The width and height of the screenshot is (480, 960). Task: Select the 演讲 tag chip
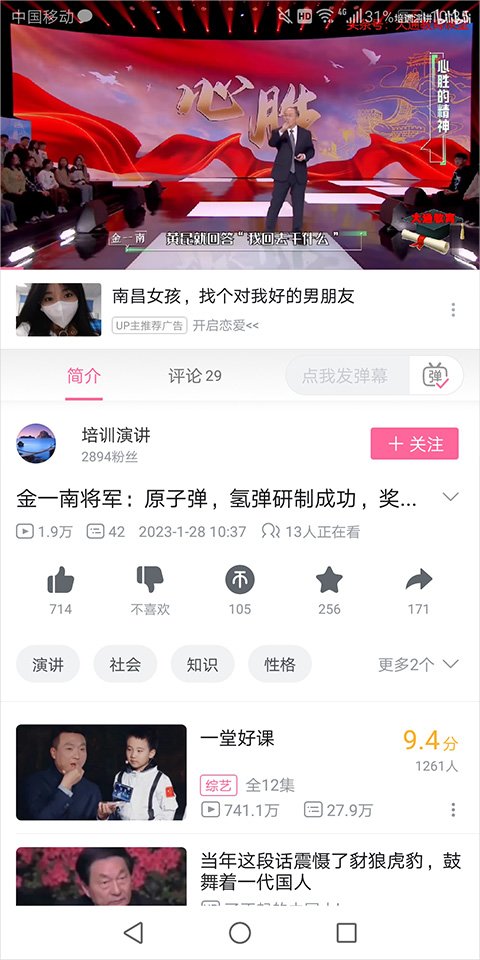[48, 664]
